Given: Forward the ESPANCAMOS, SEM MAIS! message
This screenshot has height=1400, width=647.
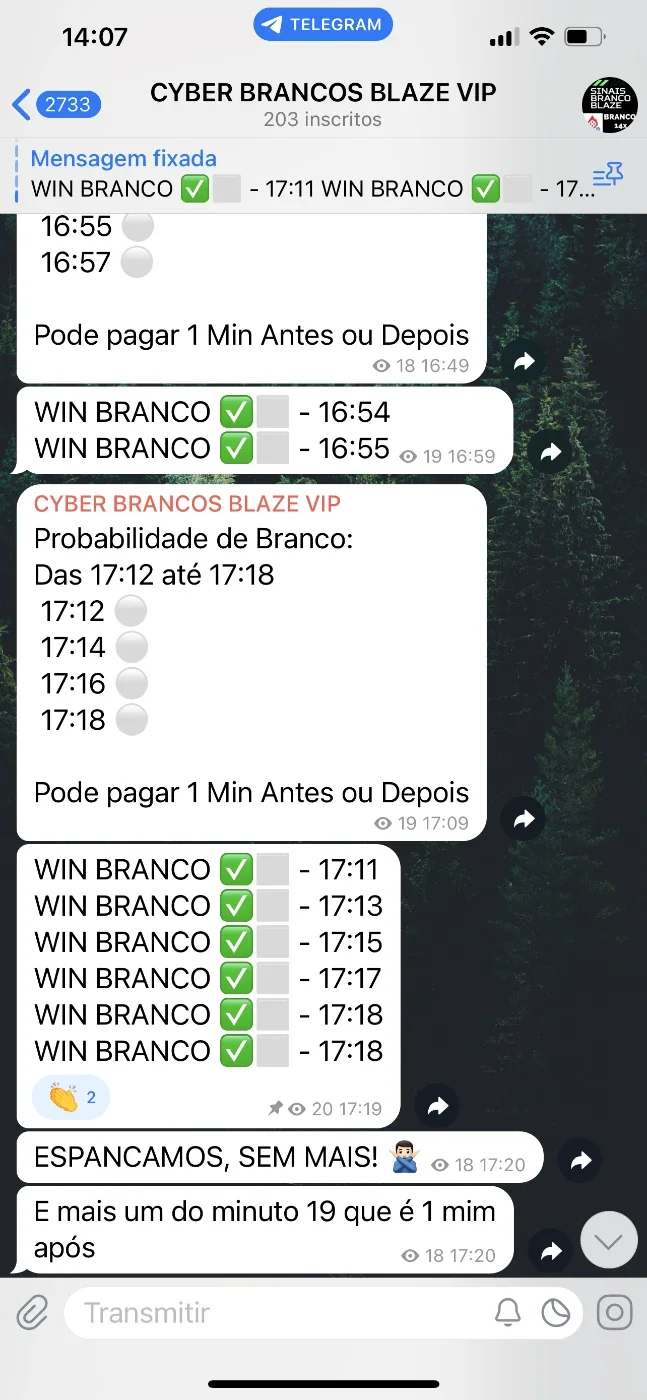Looking at the screenshot, I should click(580, 1161).
